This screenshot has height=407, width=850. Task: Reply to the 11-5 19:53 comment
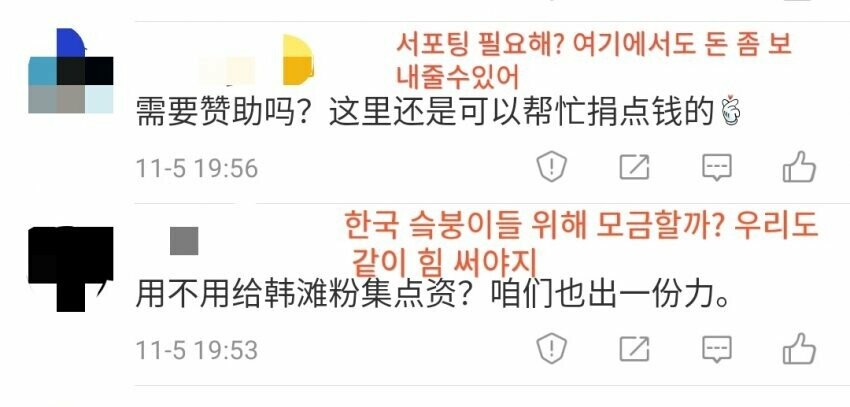pos(717,349)
